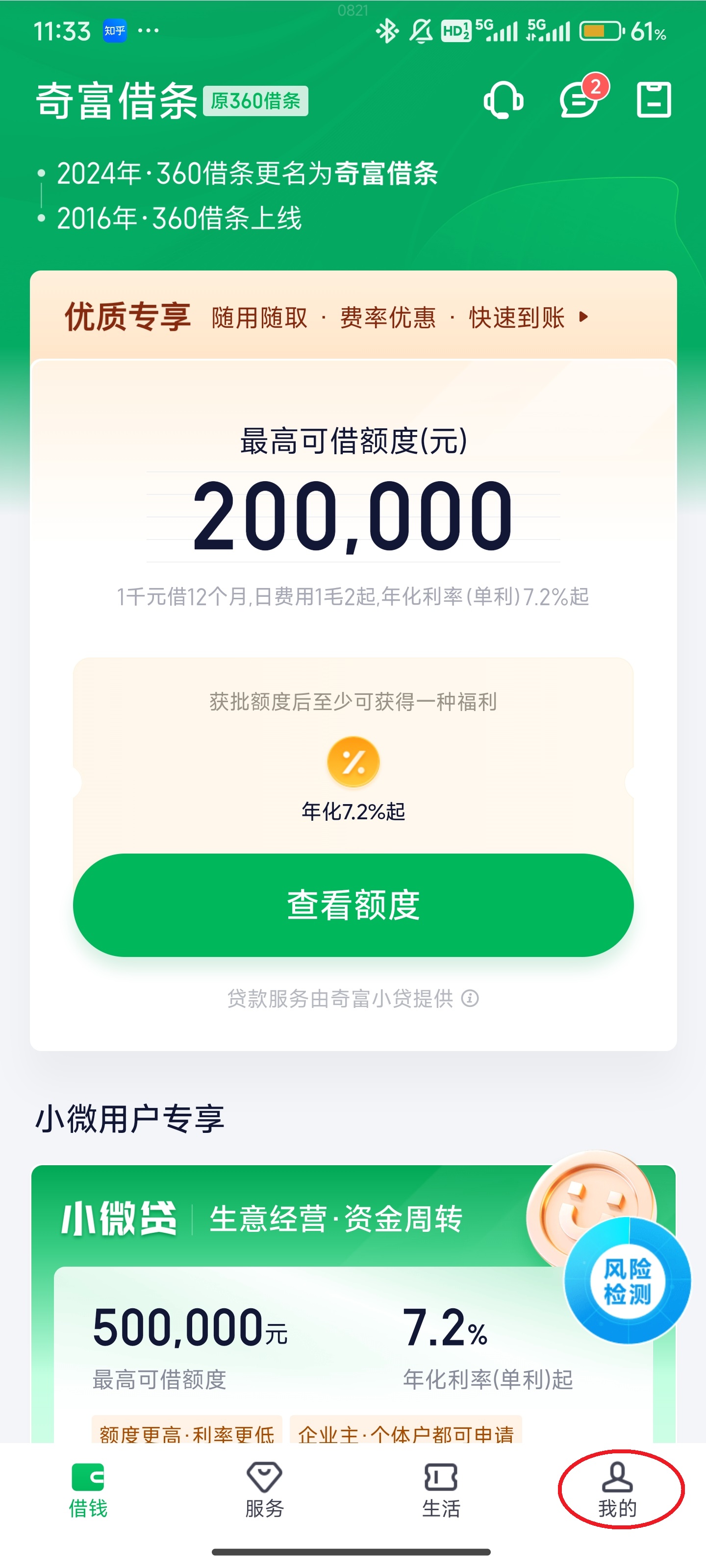This screenshot has width=706, height=1568.
Task: Tap the 企业主·个体户都可申请 label
Action: click(x=405, y=1433)
